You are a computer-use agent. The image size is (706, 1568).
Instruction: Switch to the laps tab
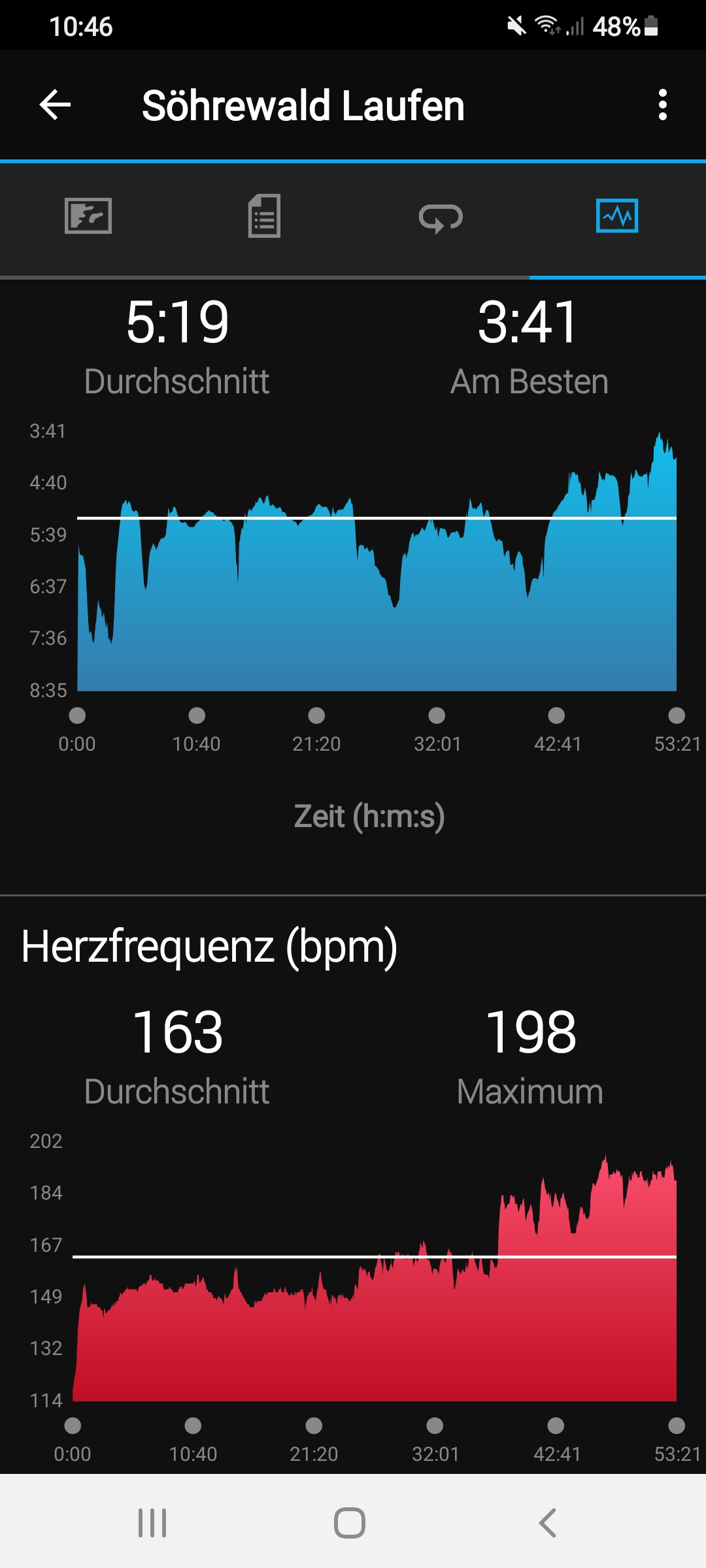pyautogui.click(x=441, y=218)
